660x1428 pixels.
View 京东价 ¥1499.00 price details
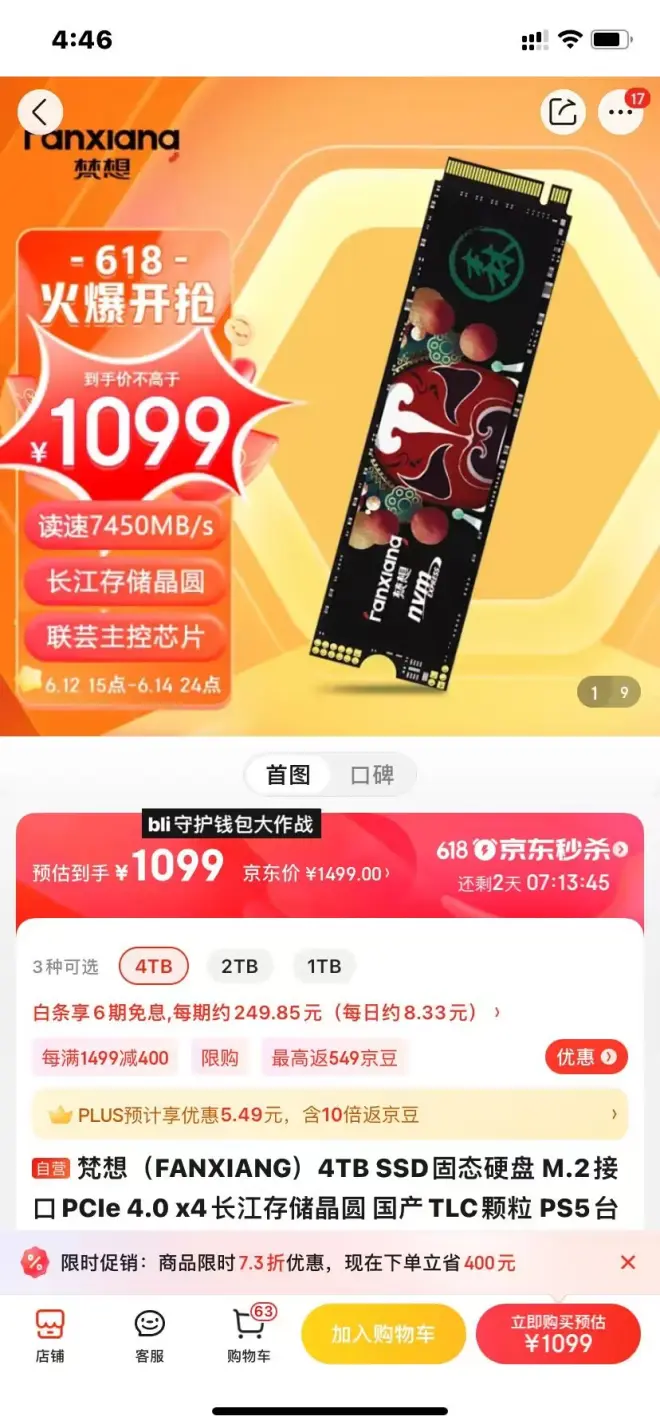(x=316, y=874)
